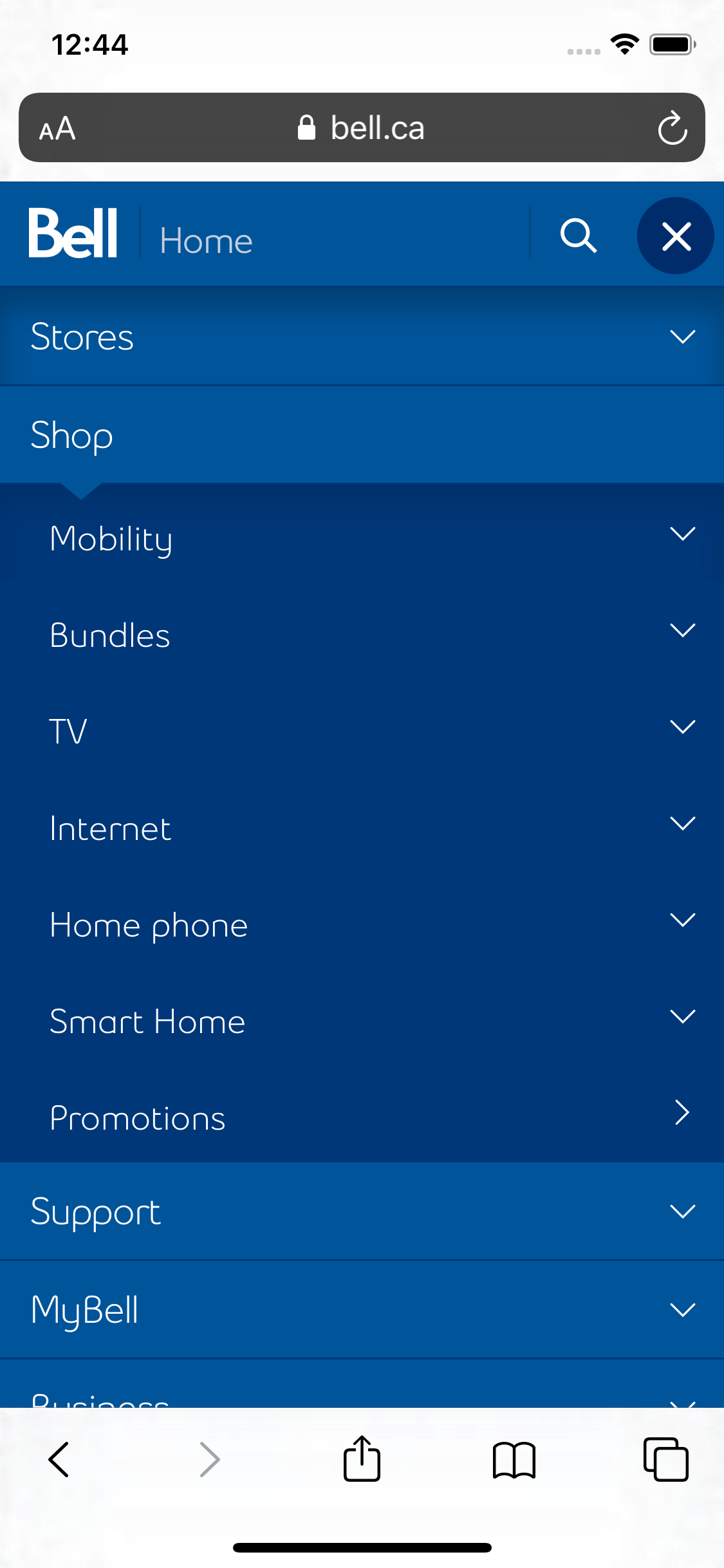Screen dimensions: 724x1568
Task: Tap the page reload icon
Action: pyautogui.click(x=672, y=127)
